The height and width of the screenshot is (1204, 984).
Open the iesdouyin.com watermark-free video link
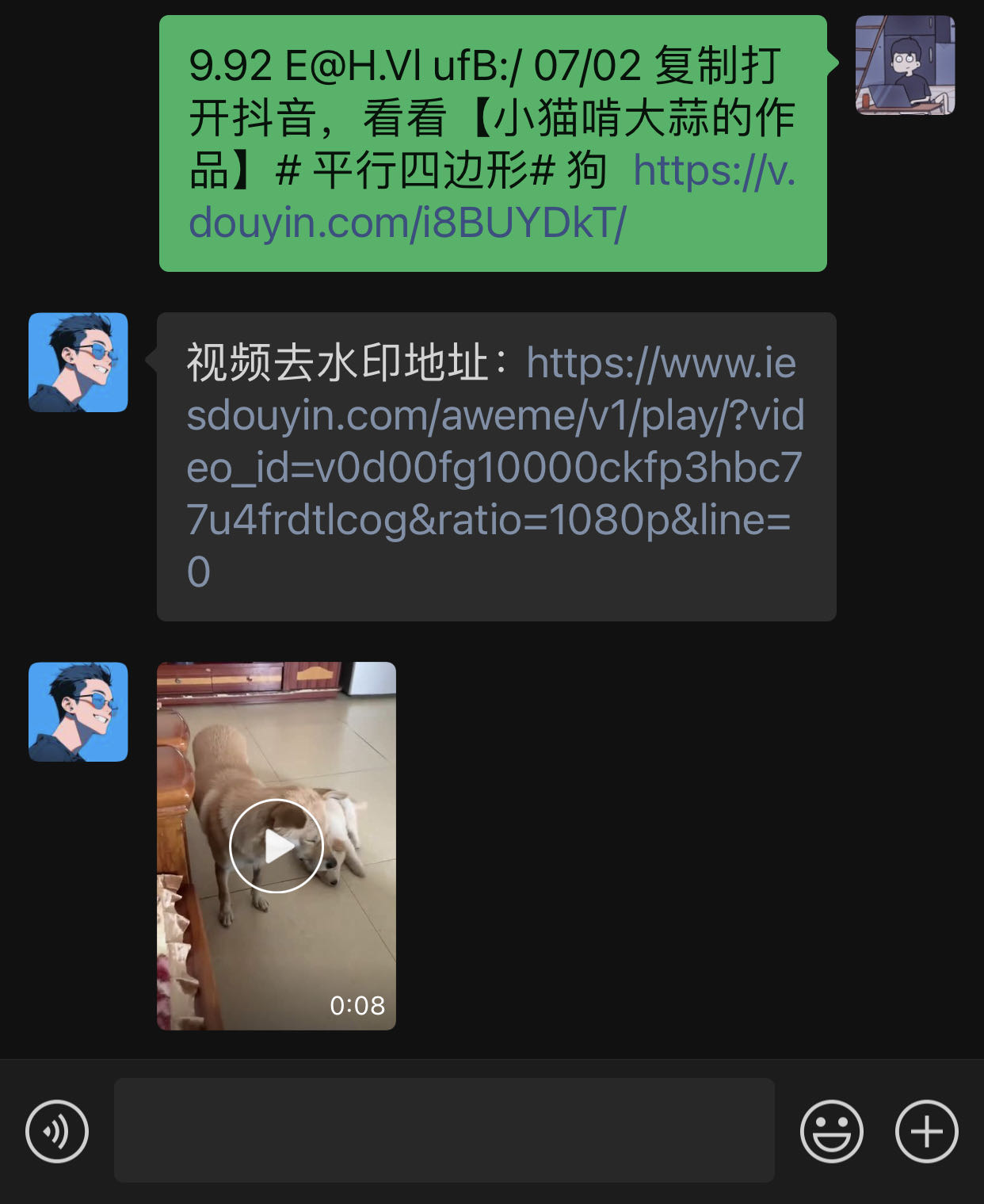click(494, 468)
